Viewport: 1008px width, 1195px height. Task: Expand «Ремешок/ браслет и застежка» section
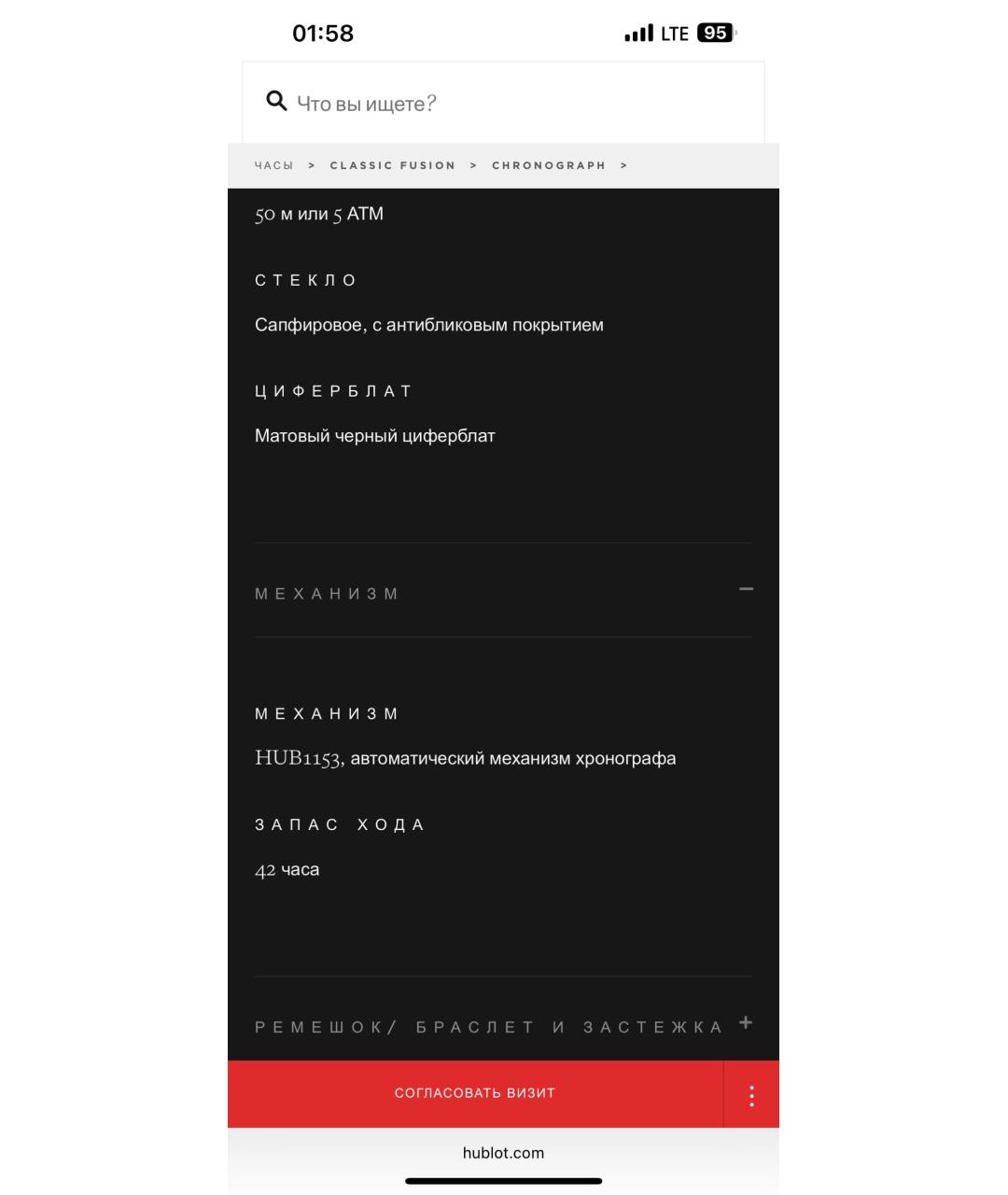tap(745, 1024)
